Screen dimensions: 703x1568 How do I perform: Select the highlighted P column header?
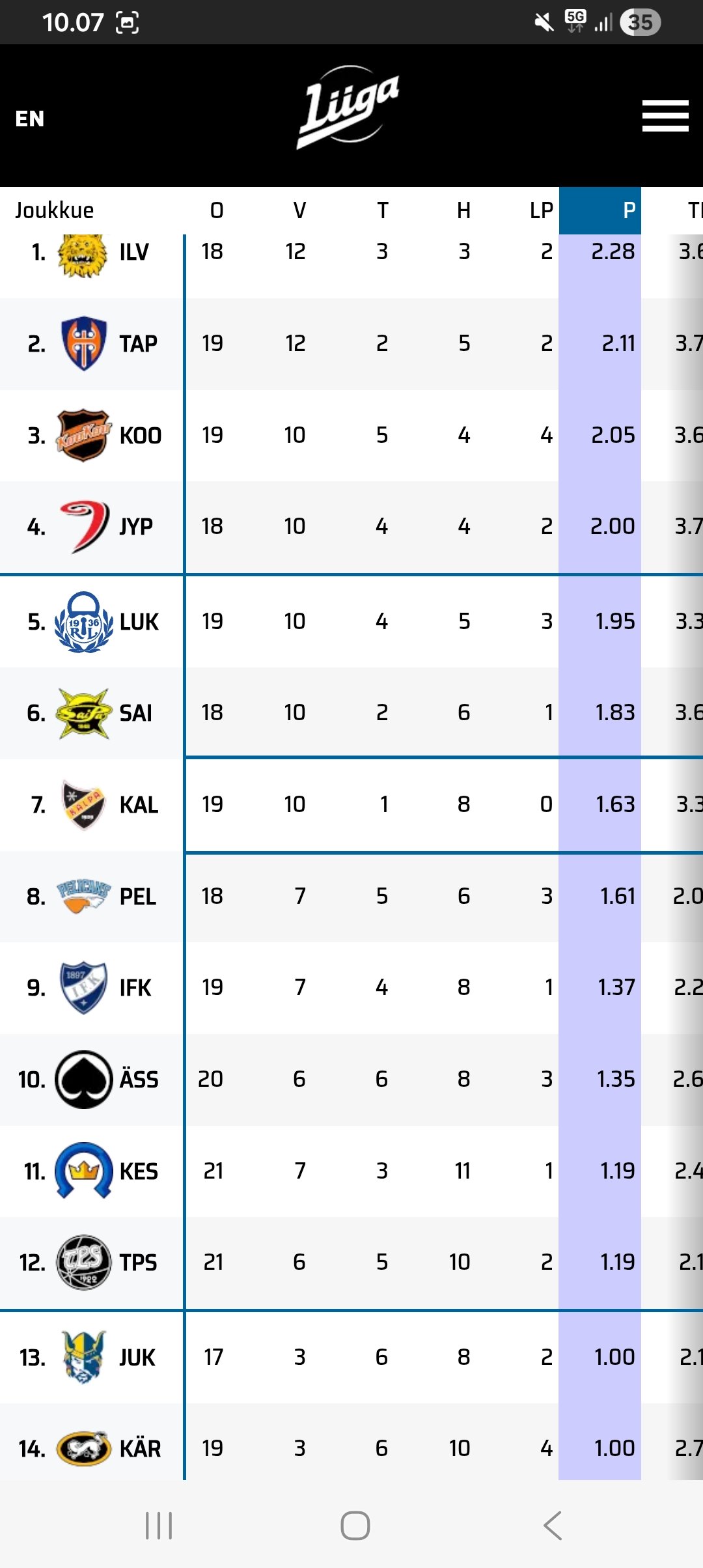click(600, 210)
